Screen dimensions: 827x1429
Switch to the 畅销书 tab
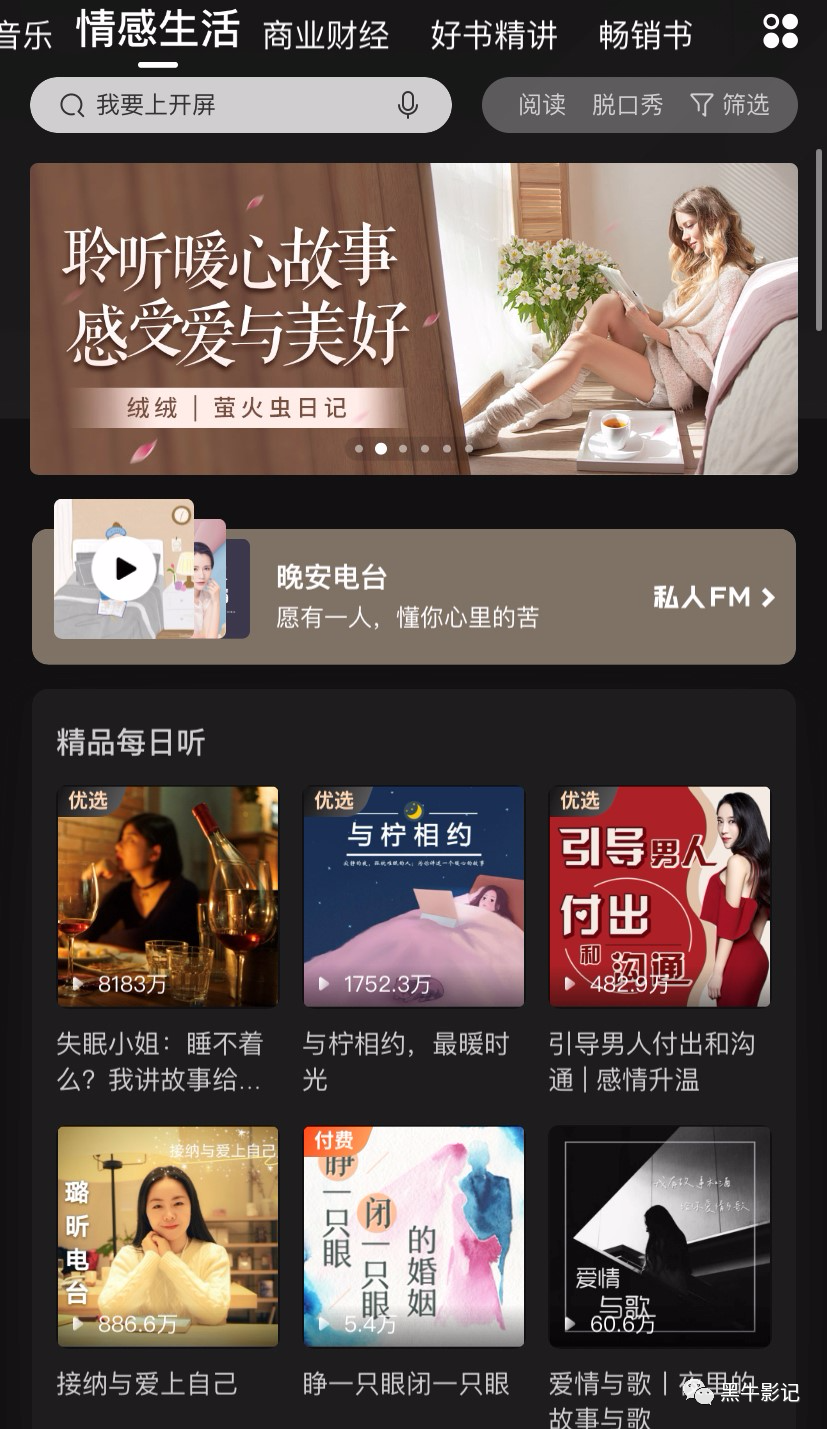(645, 35)
